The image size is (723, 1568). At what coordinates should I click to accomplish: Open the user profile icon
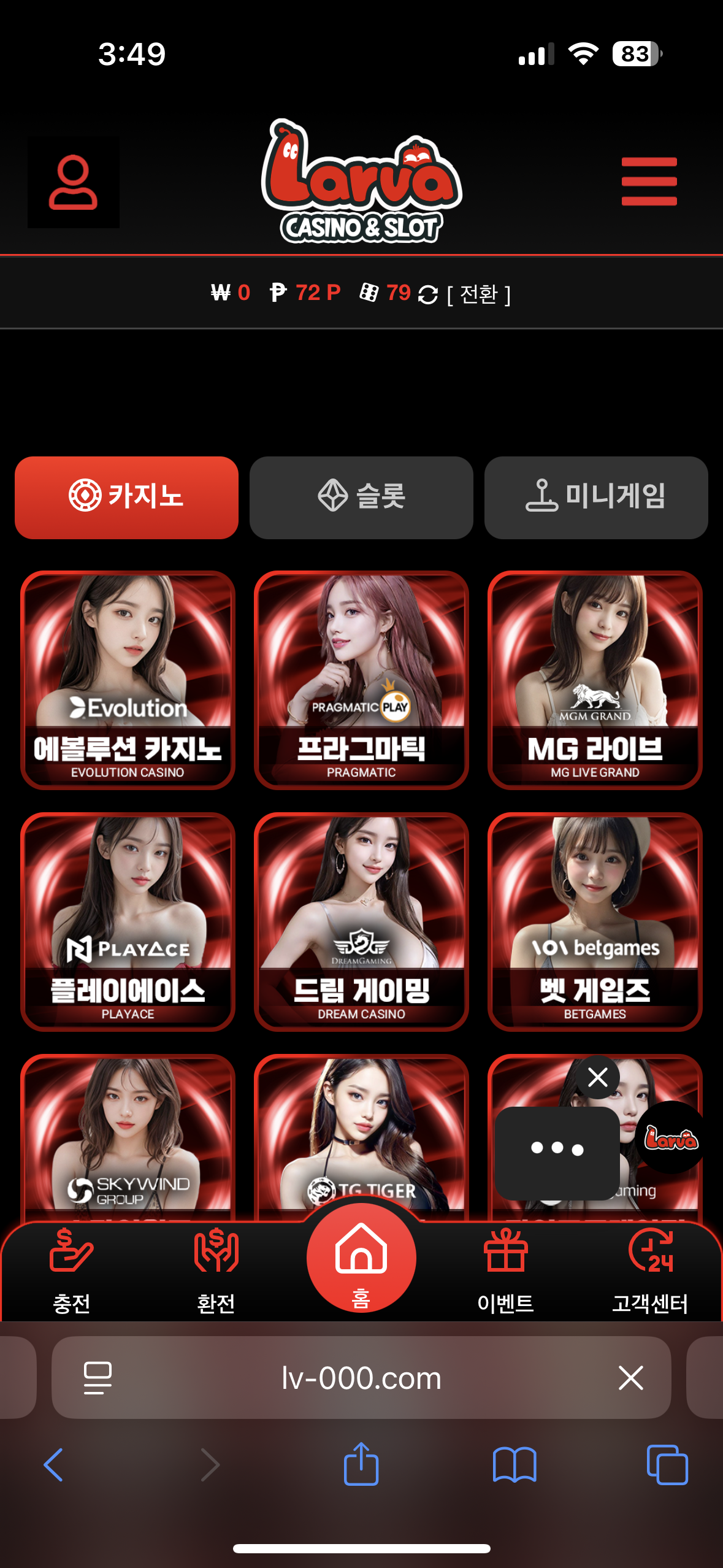[73, 182]
